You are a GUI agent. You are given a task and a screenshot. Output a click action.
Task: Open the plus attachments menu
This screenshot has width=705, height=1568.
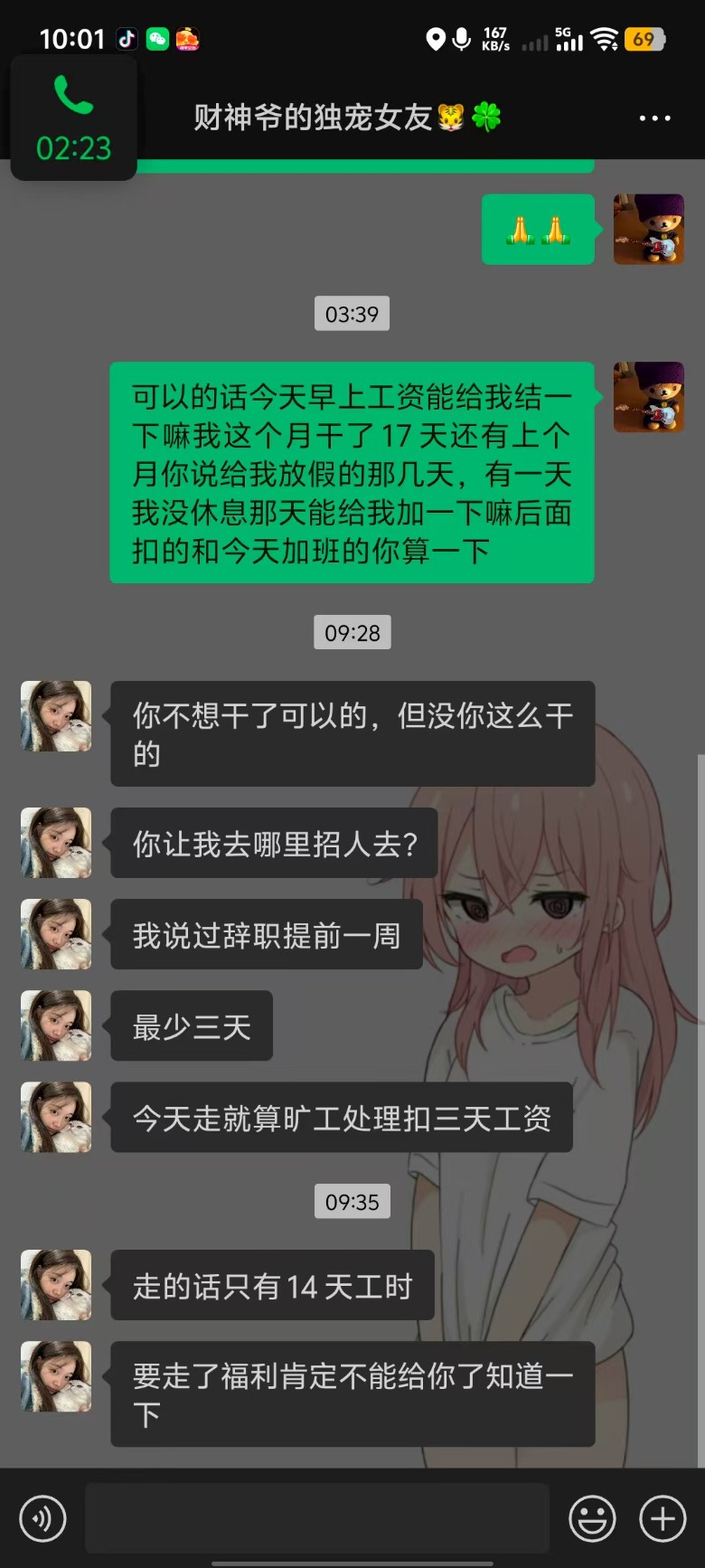coord(663,1518)
